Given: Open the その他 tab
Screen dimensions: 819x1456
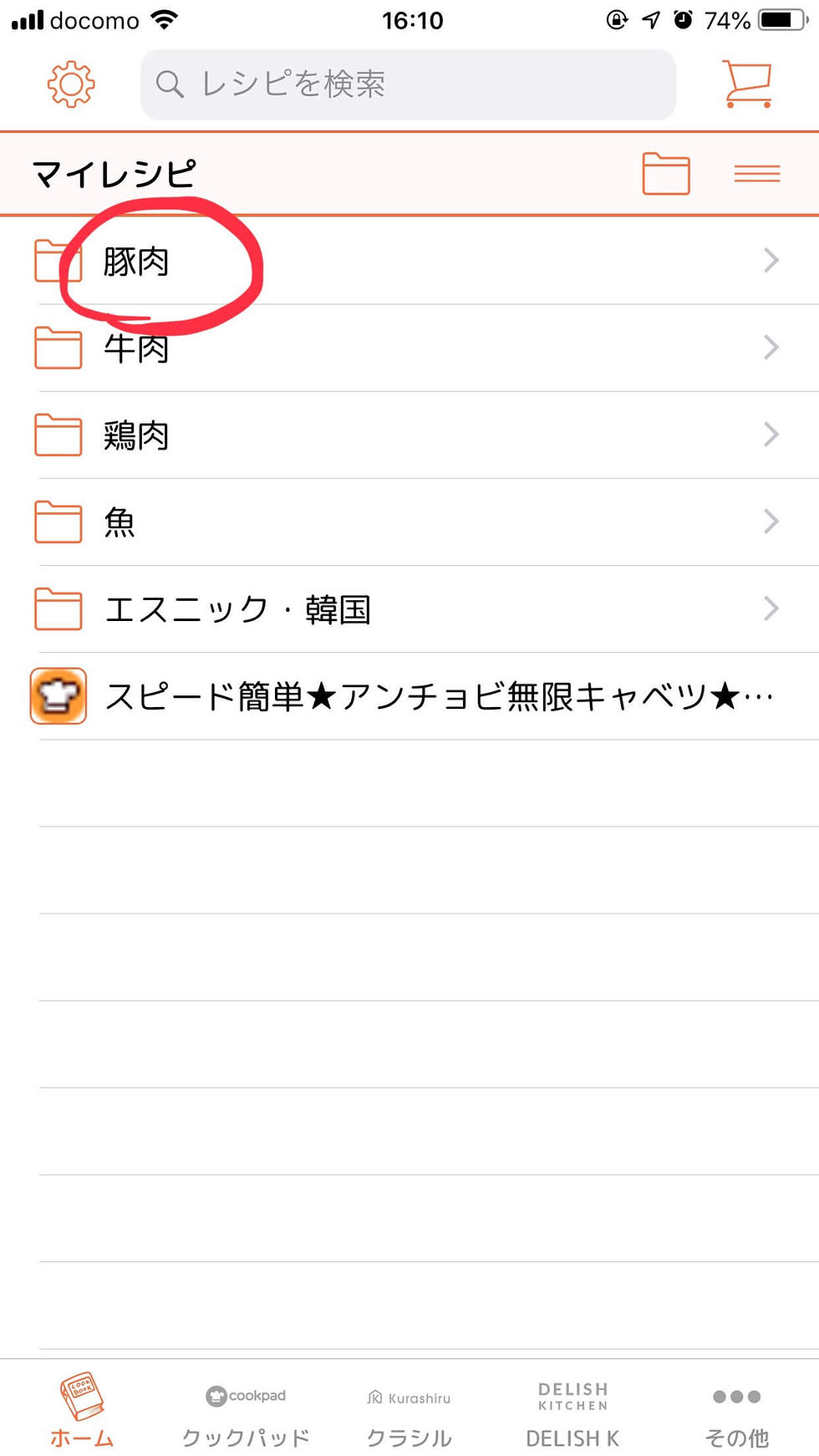Looking at the screenshot, I should click(736, 1410).
